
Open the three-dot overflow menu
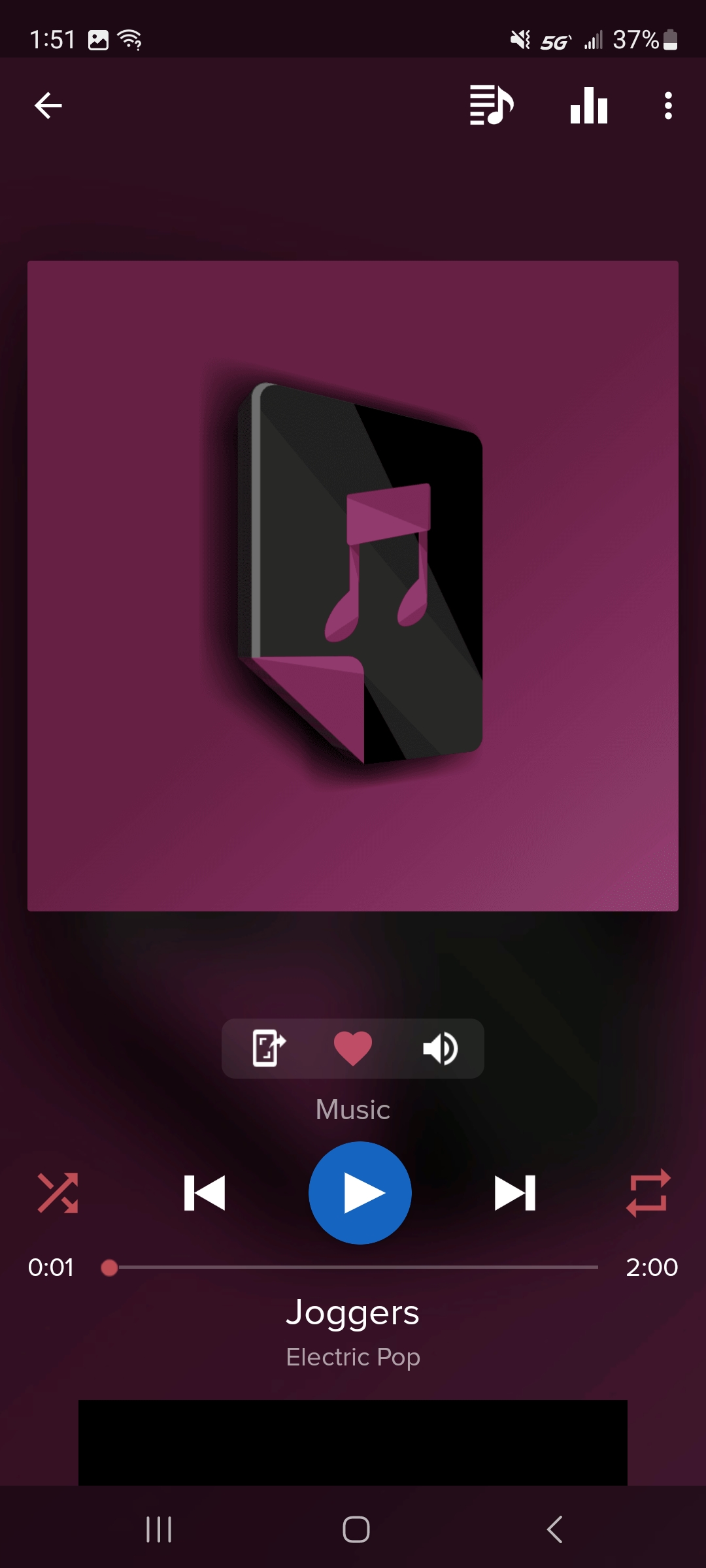pos(667,105)
